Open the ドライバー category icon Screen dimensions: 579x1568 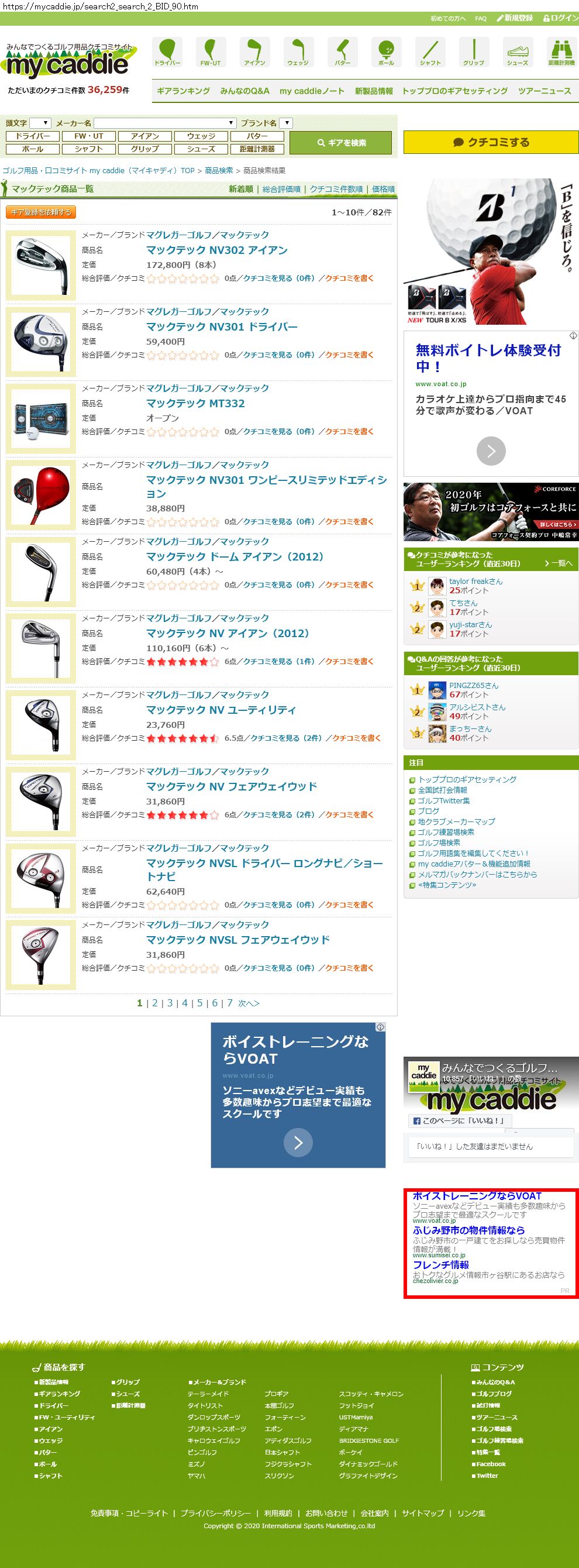167,51
